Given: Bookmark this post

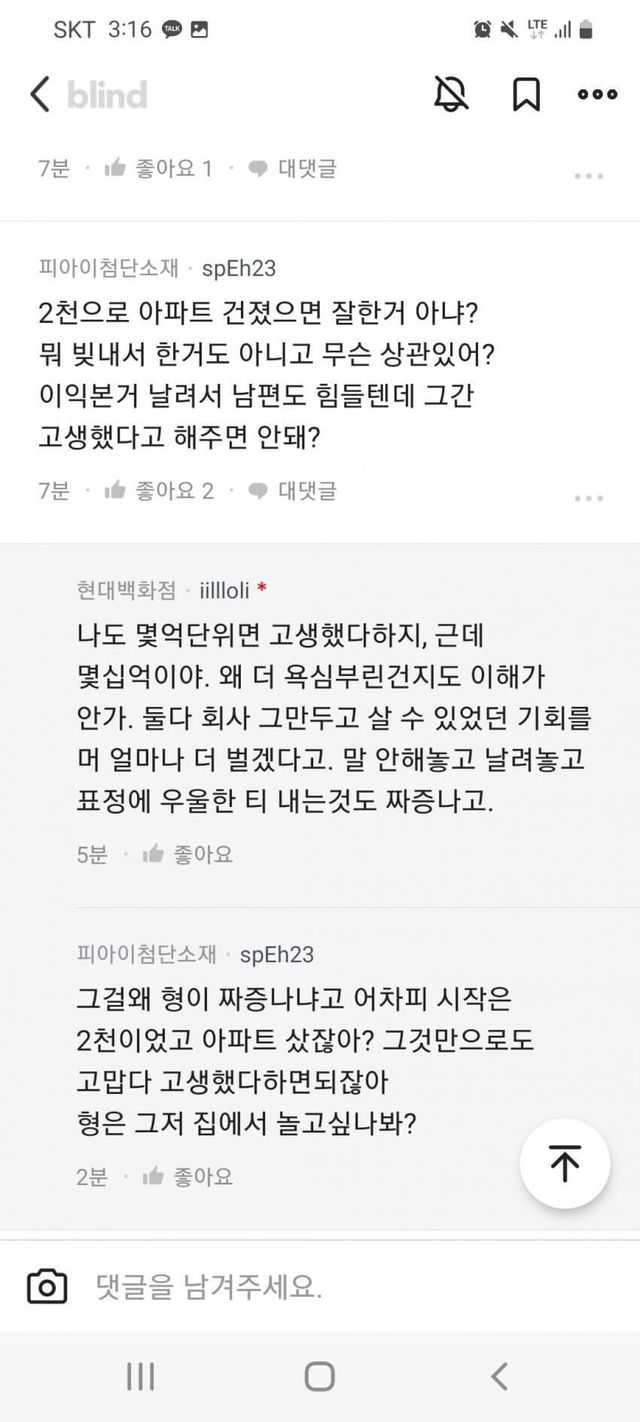Looking at the screenshot, I should [526, 94].
